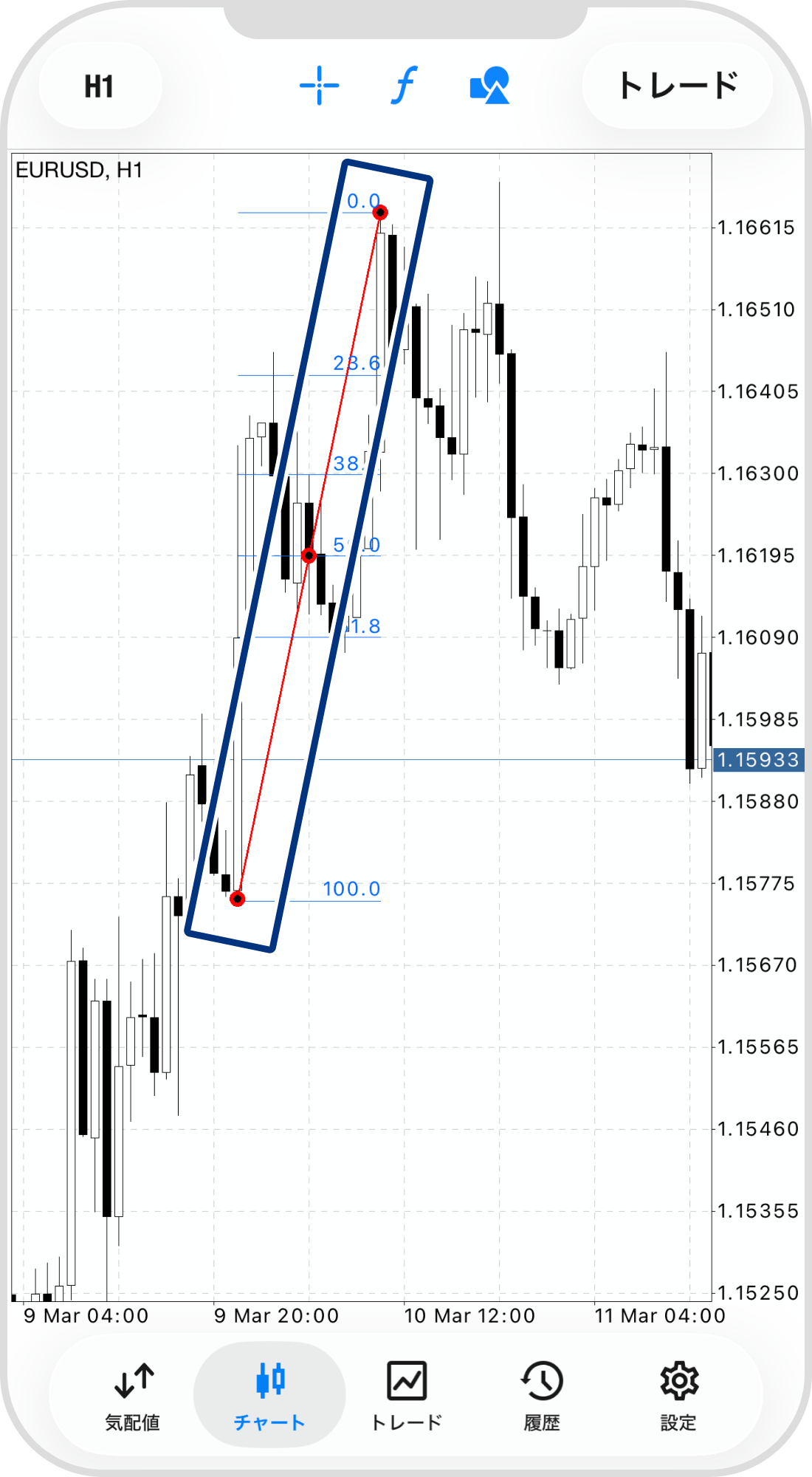Go to the トレード tab in bottom bar

tap(406, 1396)
